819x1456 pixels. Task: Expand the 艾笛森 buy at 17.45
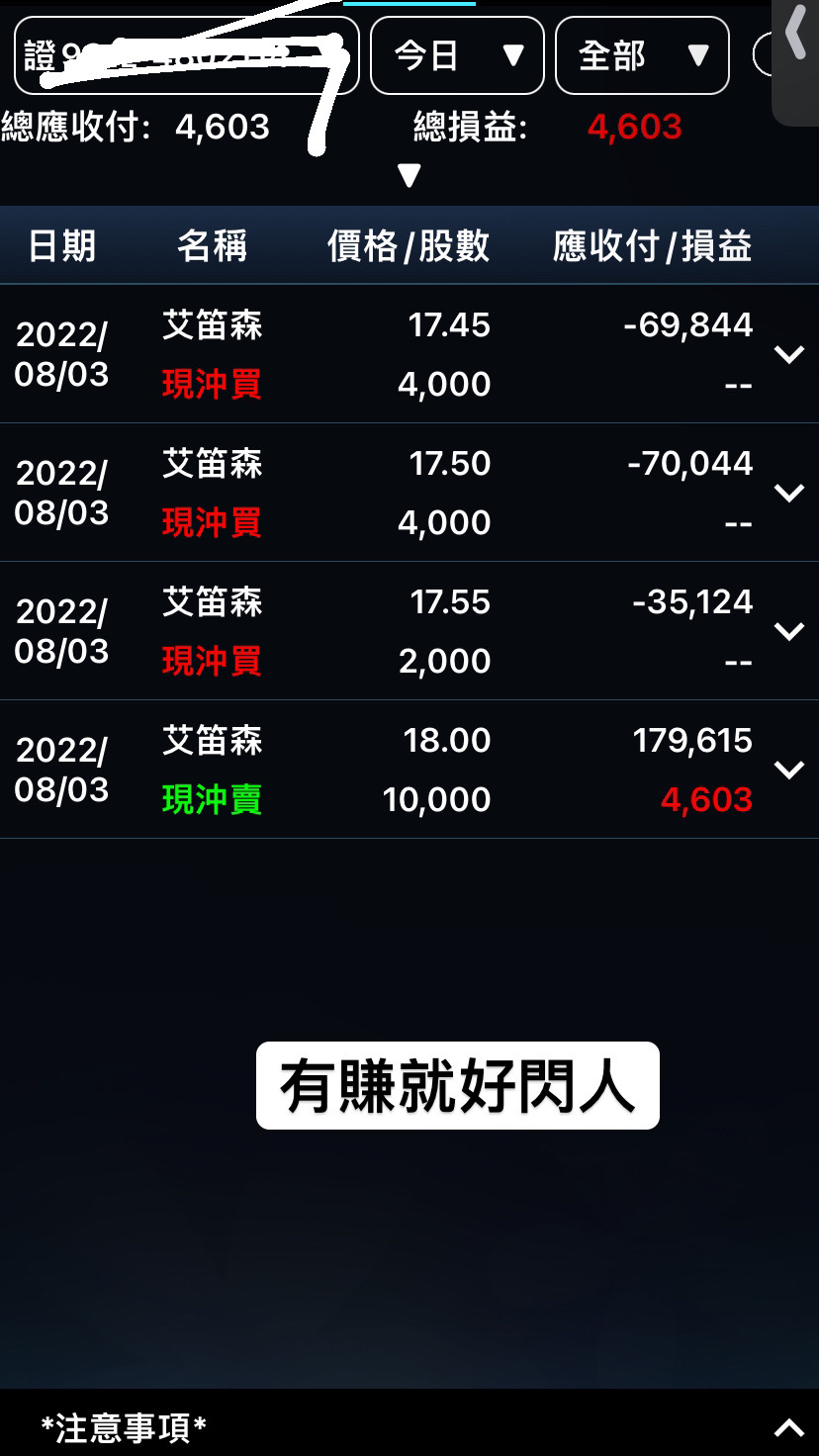click(788, 354)
